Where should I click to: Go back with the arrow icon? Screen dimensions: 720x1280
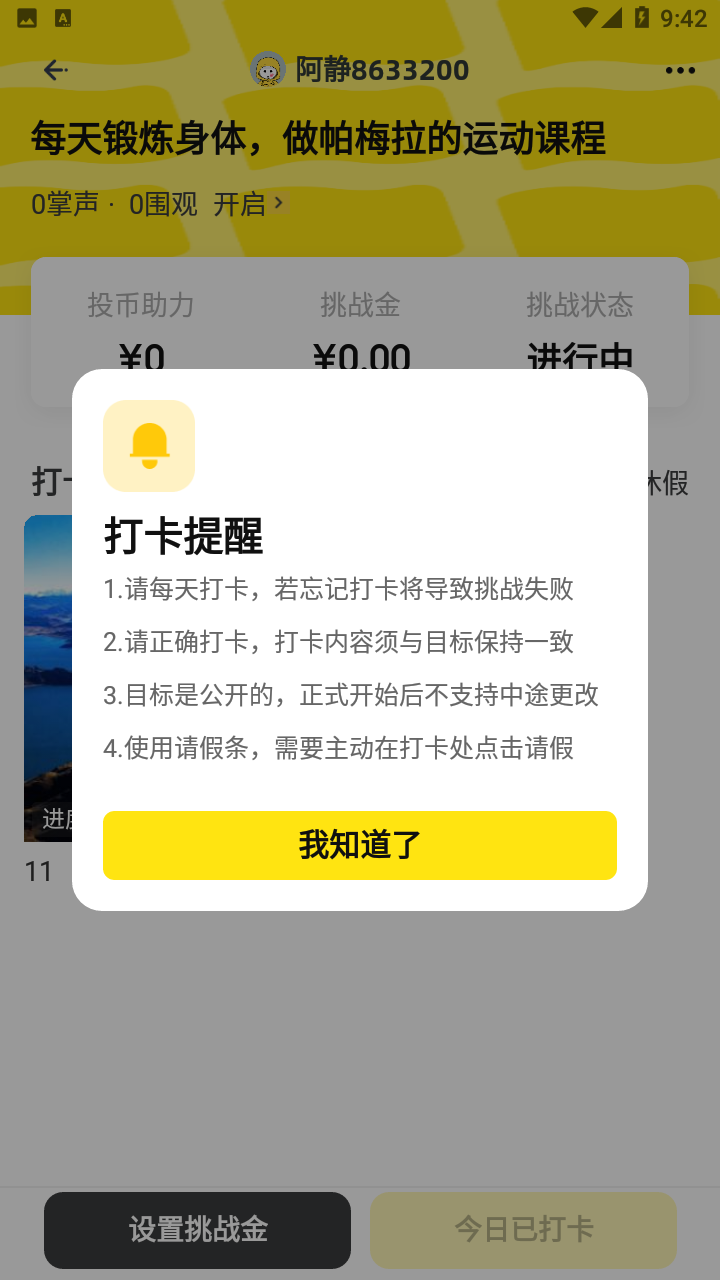pyautogui.click(x=55, y=70)
